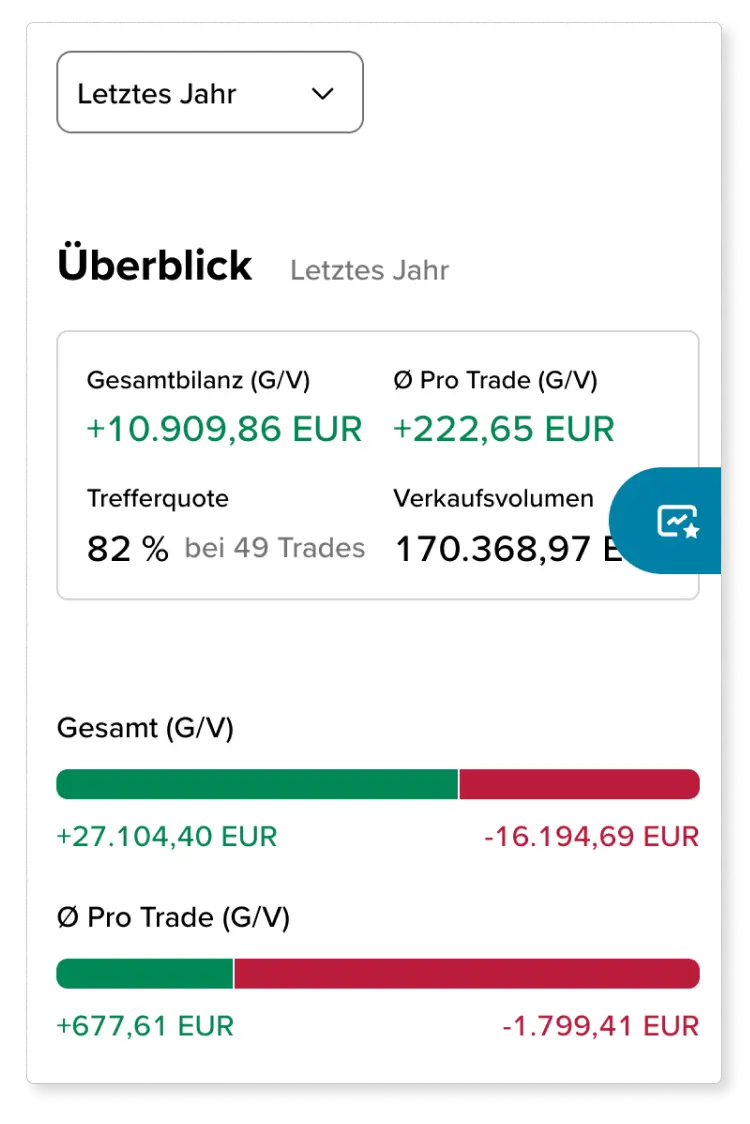Click the red portion of Ø Pro Trade slider bar

tap(465, 972)
